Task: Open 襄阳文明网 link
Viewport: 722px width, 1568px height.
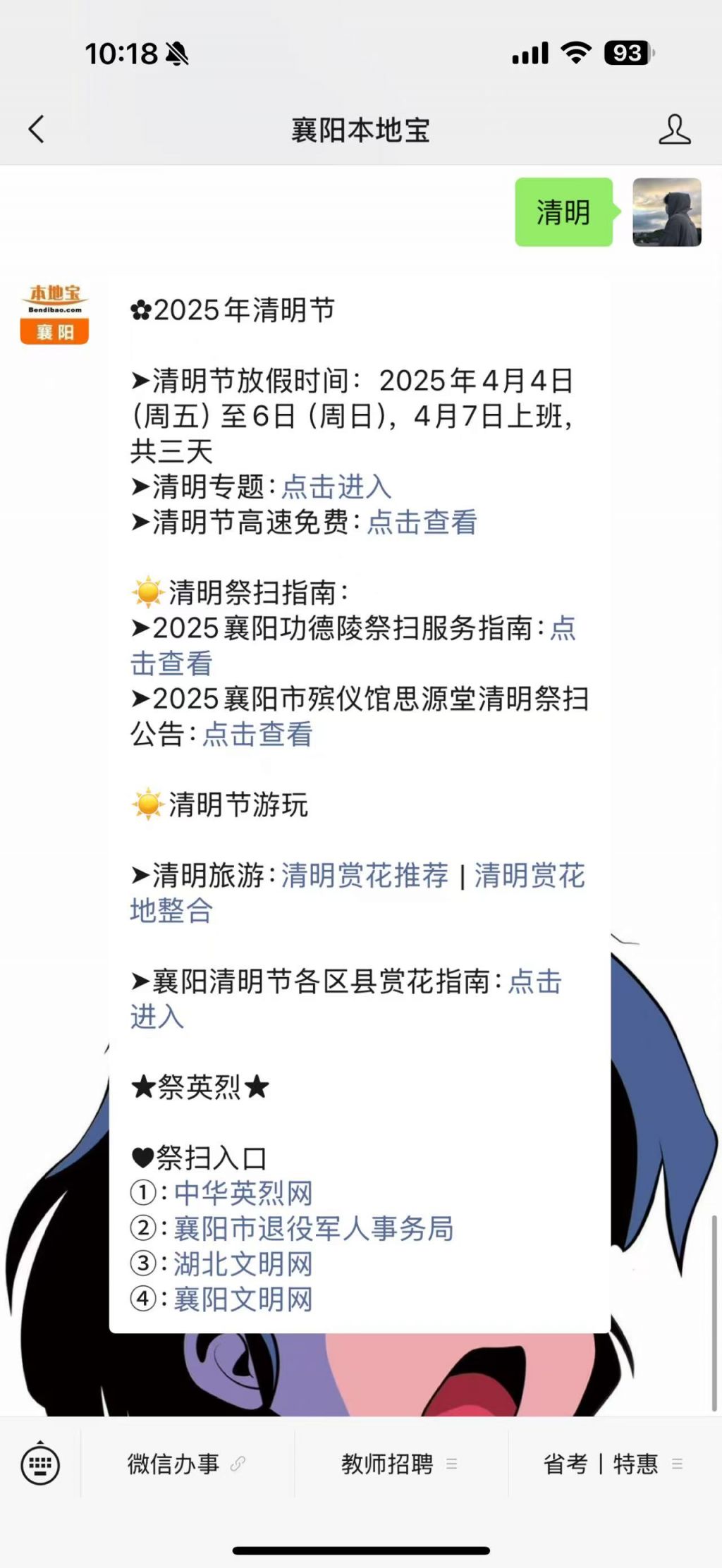Action: 243,1299
